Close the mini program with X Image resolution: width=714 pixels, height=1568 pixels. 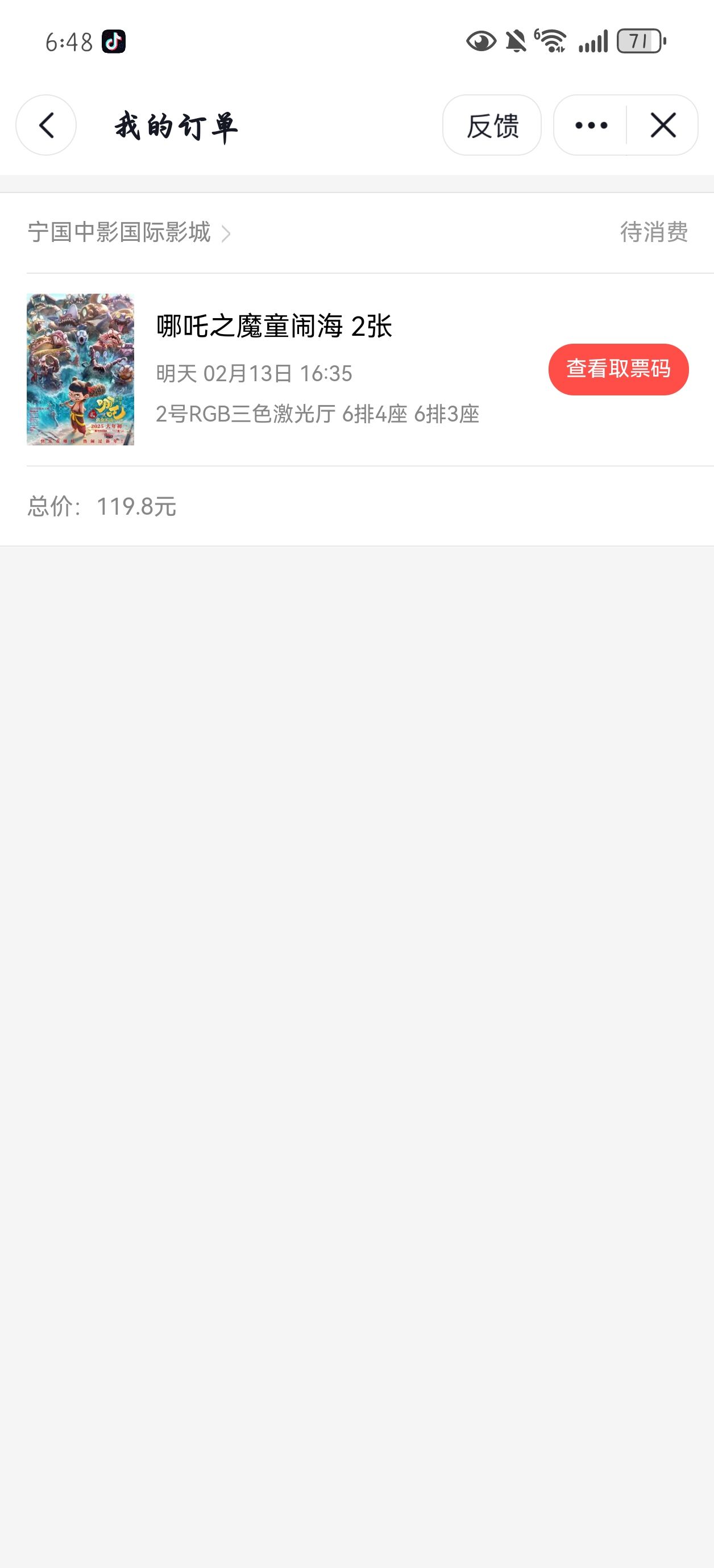(663, 125)
